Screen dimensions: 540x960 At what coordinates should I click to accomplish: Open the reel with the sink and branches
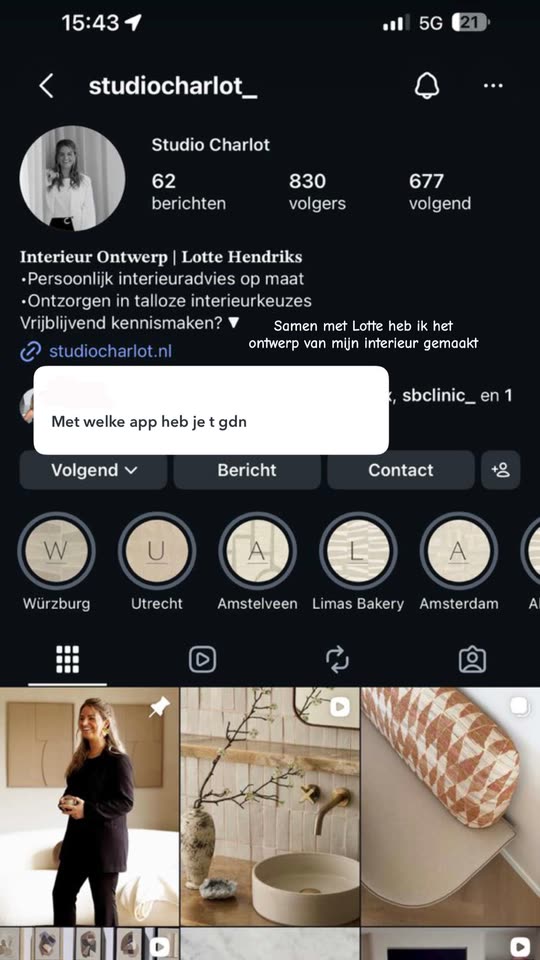point(270,807)
